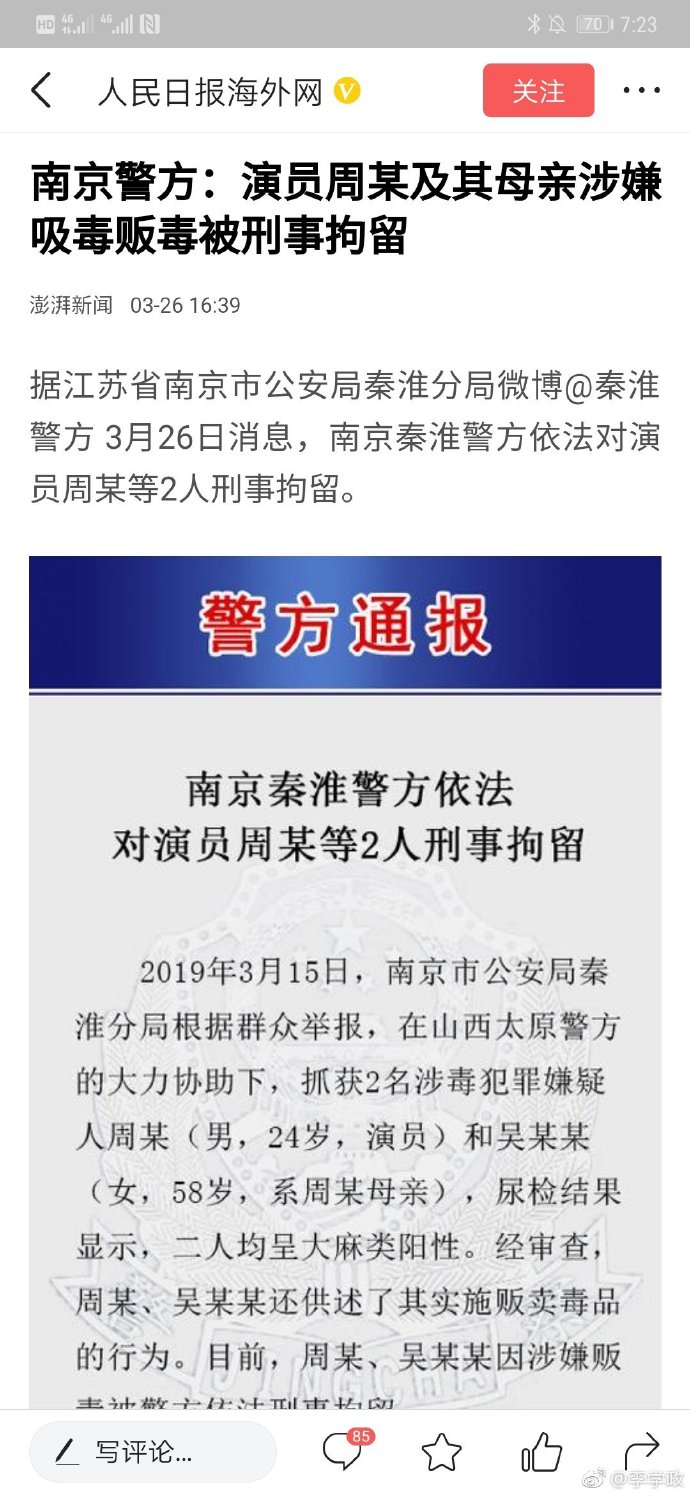Like this article with the thumbs-up icon
The height and width of the screenshot is (1495, 690).
(x=541, y=1452)
